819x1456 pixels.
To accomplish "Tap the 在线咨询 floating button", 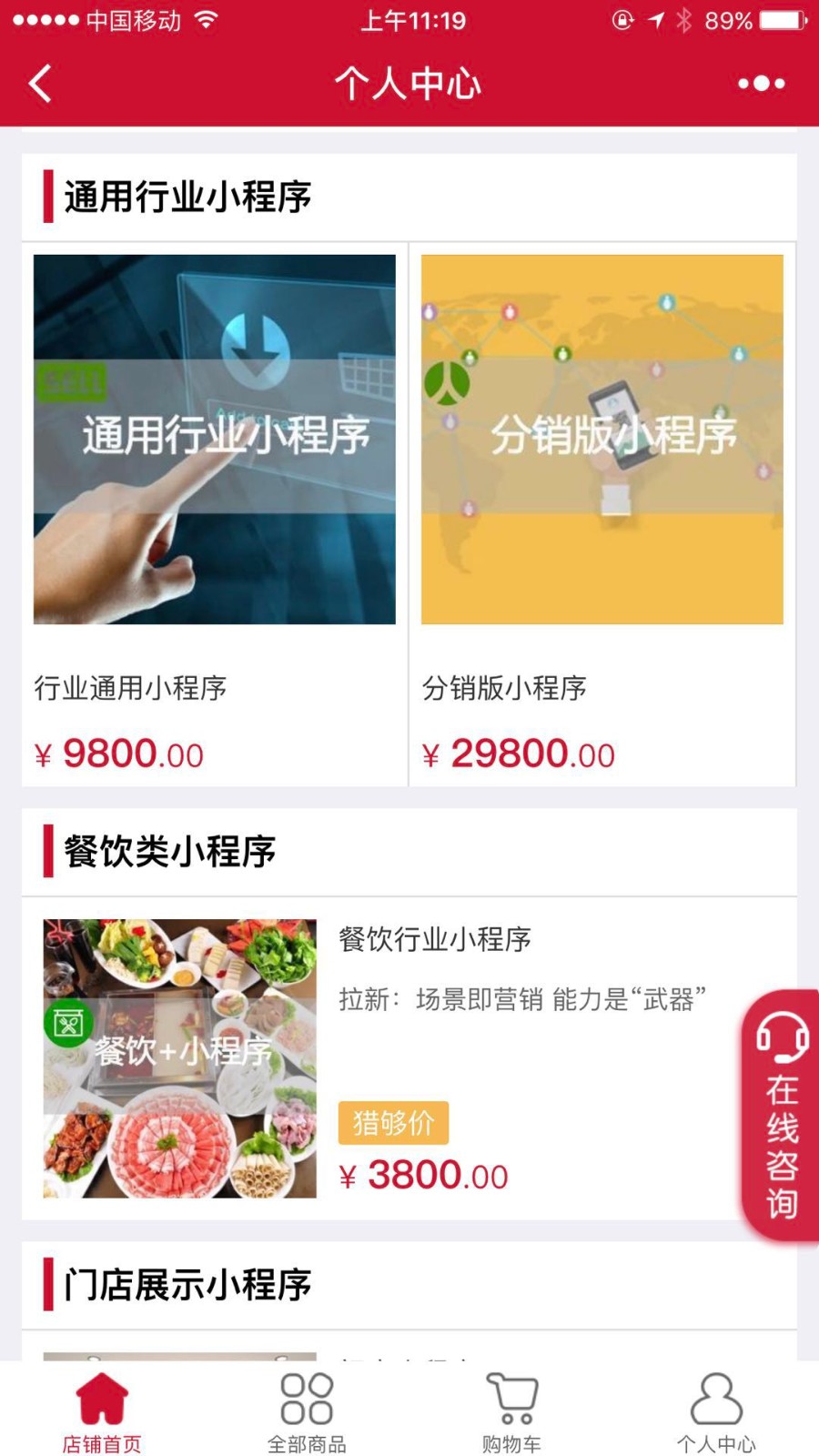I will [780, 1115].
